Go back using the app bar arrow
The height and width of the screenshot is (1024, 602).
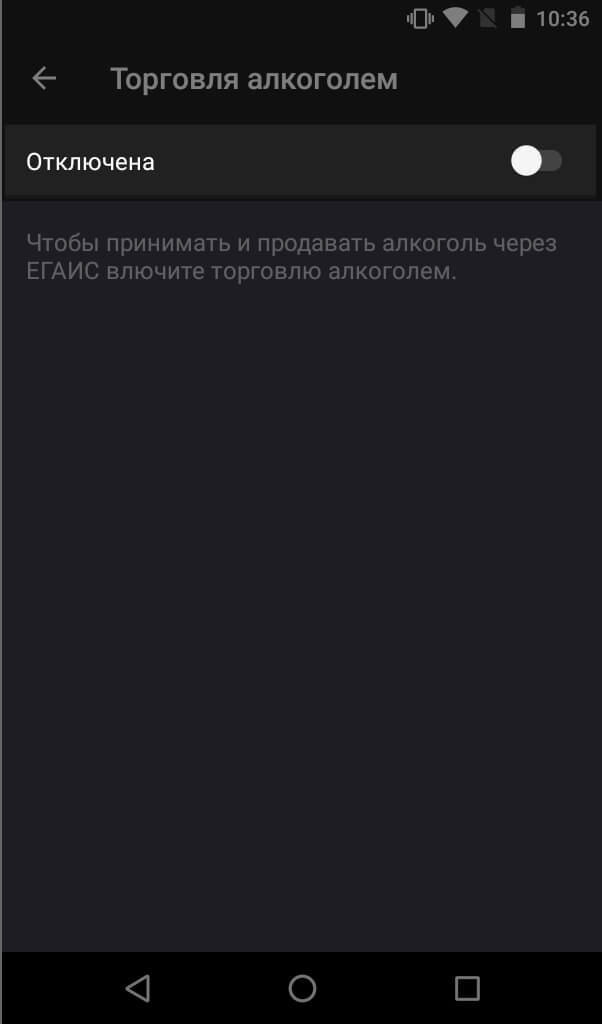click(x=44, y=79)
